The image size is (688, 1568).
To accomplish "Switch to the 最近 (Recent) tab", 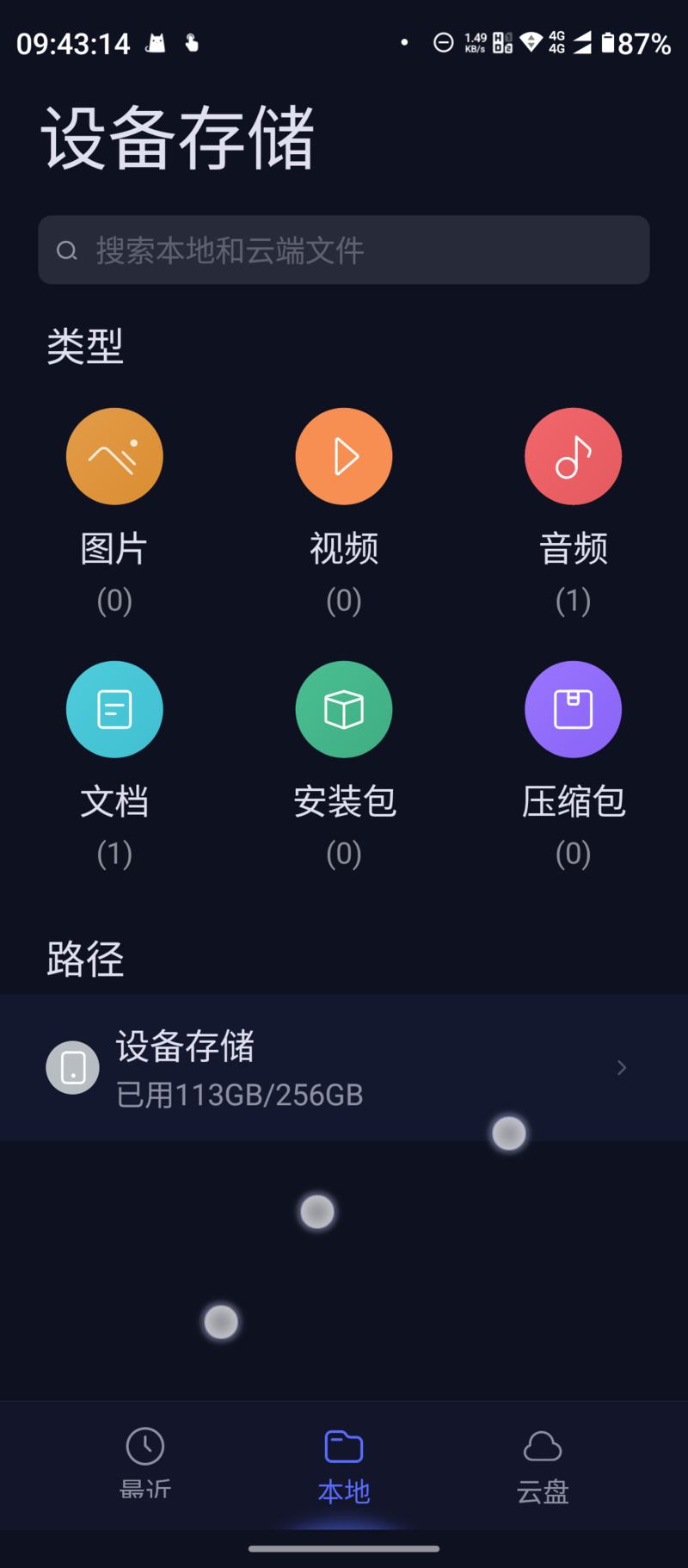I will (145, 1465).
